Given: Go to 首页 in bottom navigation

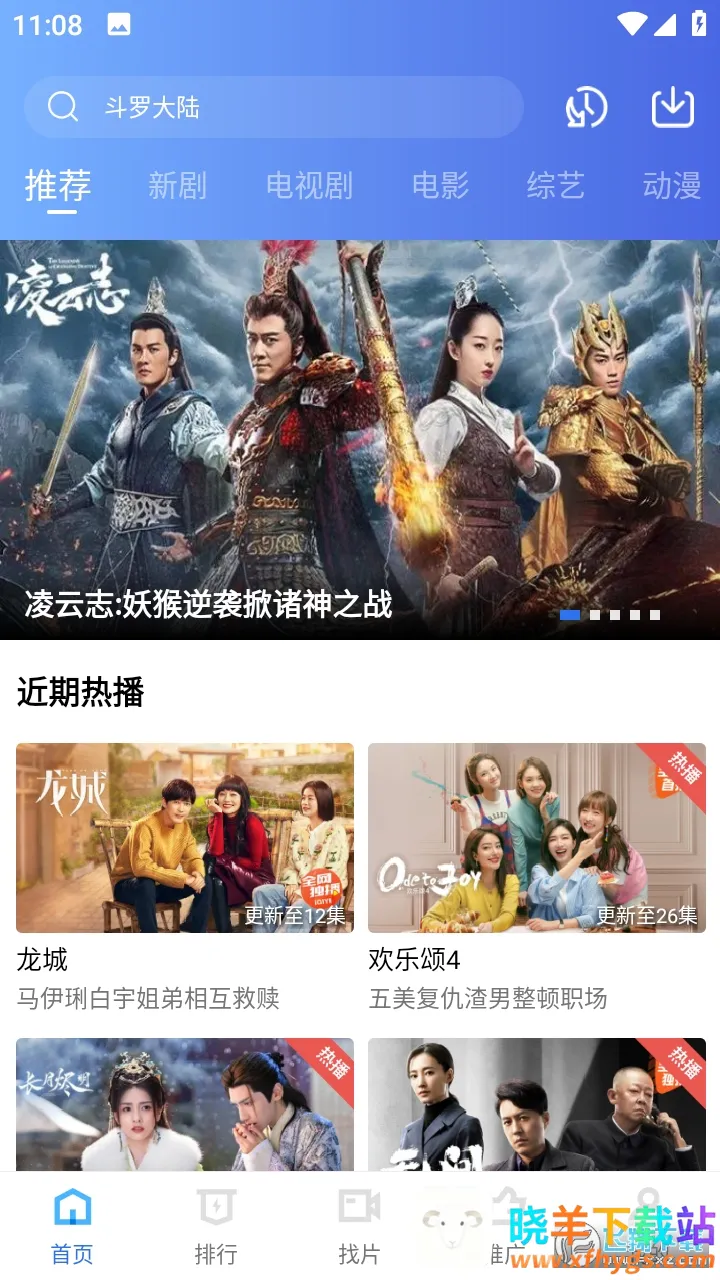Looking at the screenshot, I should pyautogui.click(x=72, y=1227).
